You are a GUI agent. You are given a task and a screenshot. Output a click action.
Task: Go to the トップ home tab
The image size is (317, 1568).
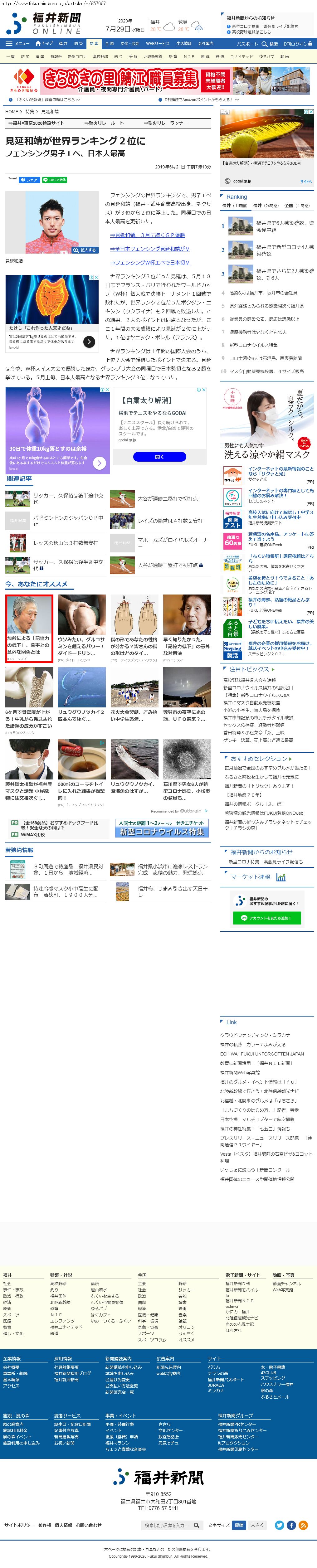pyautogui.click(x=44, y=44)
